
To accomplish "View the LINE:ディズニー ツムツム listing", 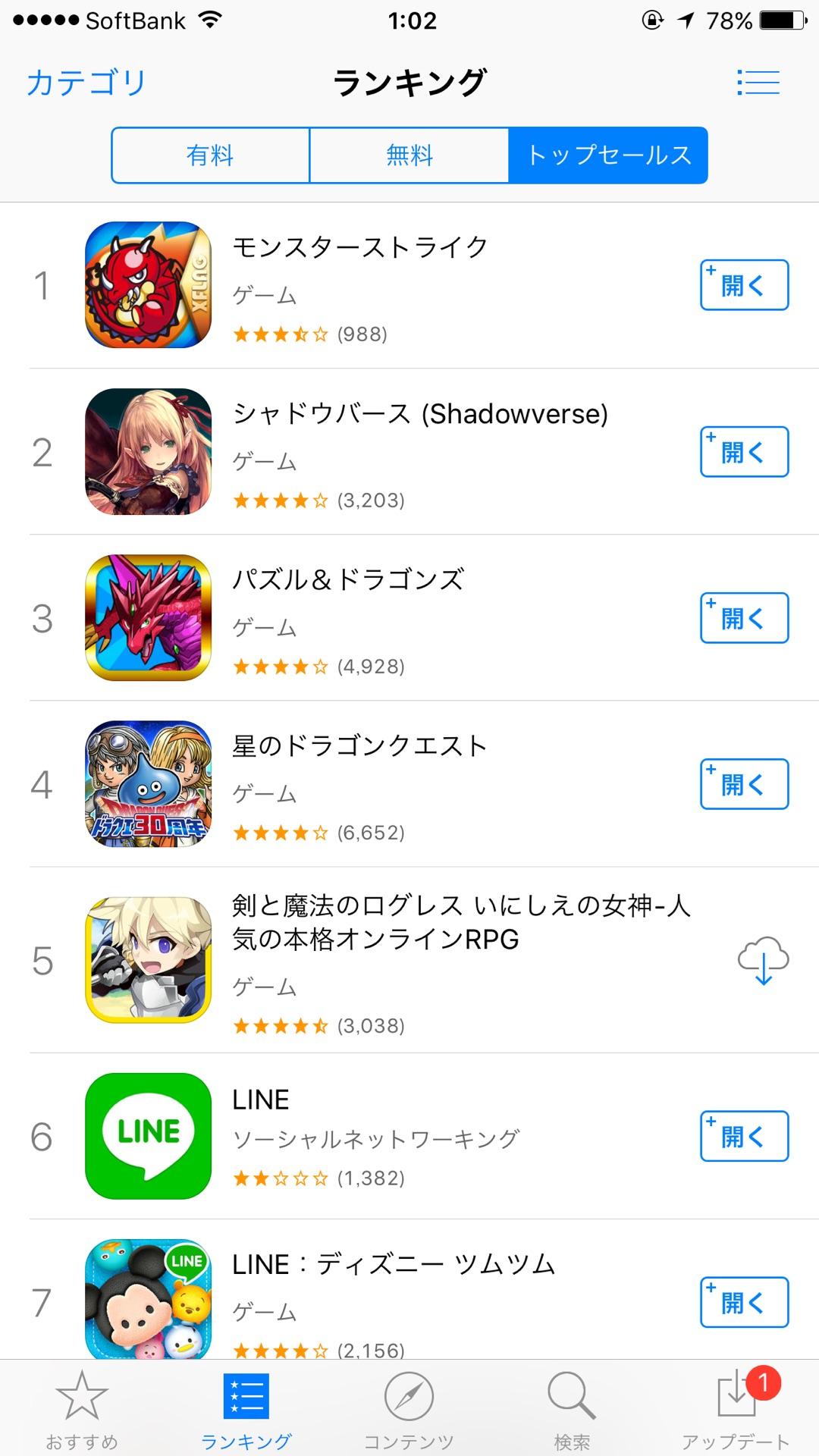I will pyautogui.click(x=394, y=1265).
